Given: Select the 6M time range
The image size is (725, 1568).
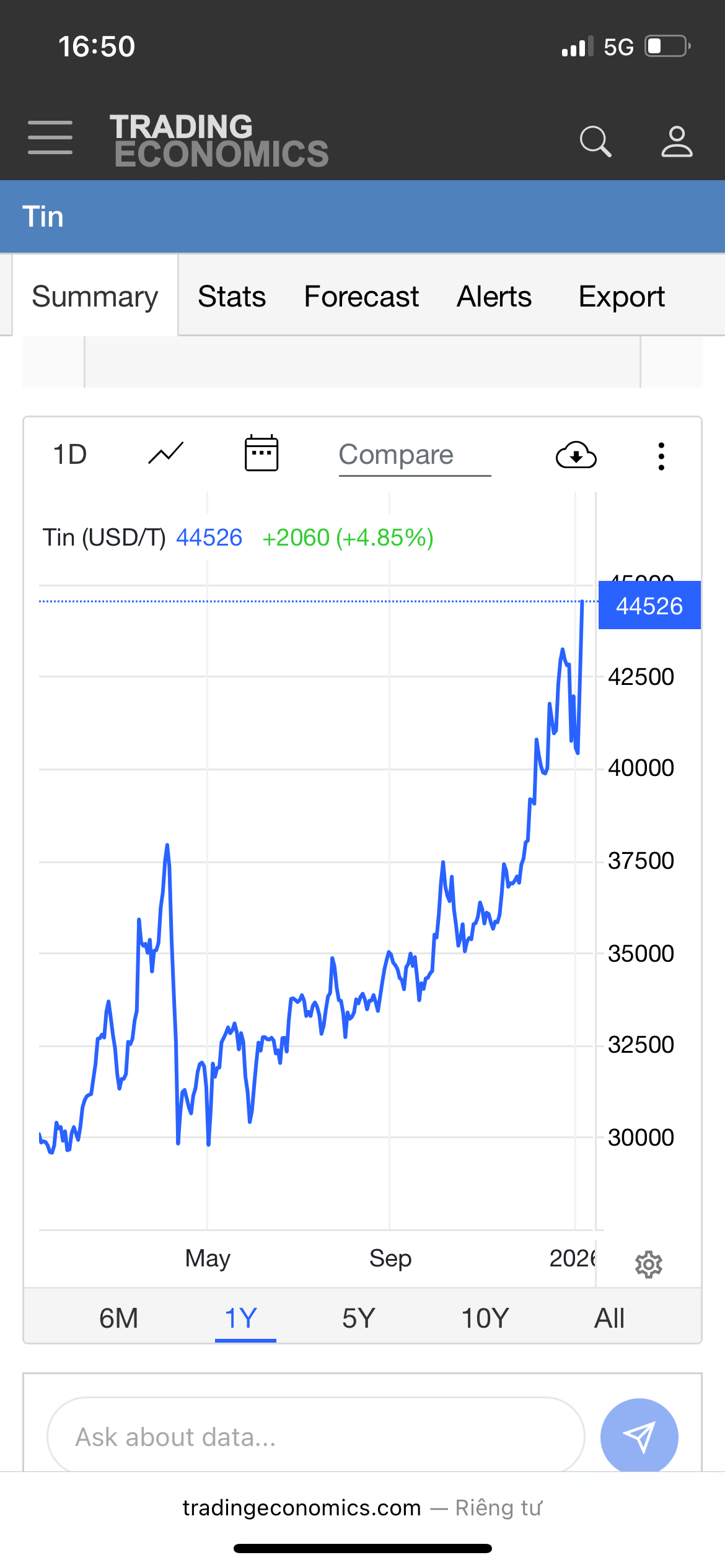Looking at the screenshot, I should coord(118,1318).
